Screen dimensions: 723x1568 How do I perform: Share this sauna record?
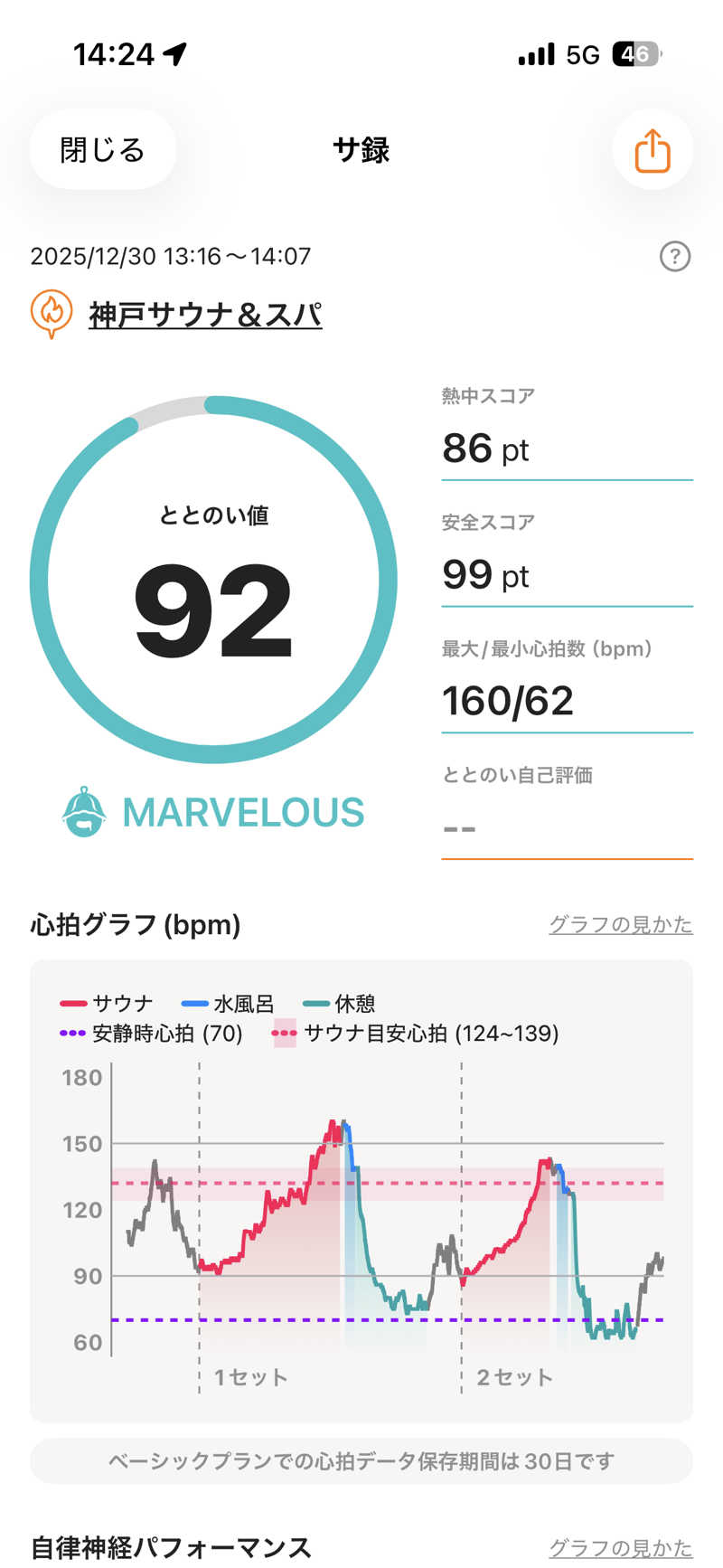coord(652,150)
